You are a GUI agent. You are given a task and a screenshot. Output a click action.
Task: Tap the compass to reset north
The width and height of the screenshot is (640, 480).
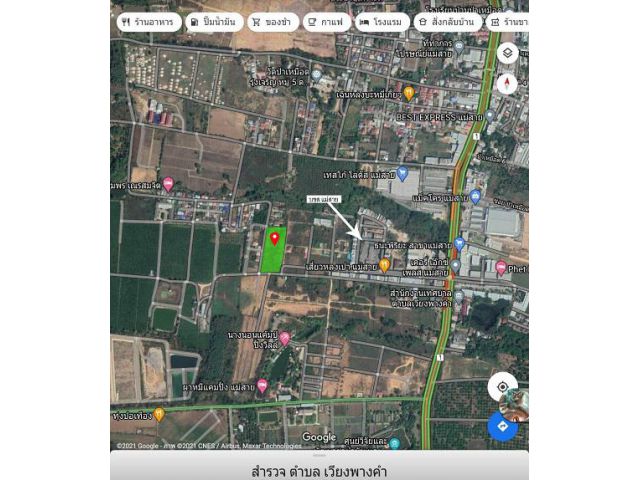pos(507,84)
